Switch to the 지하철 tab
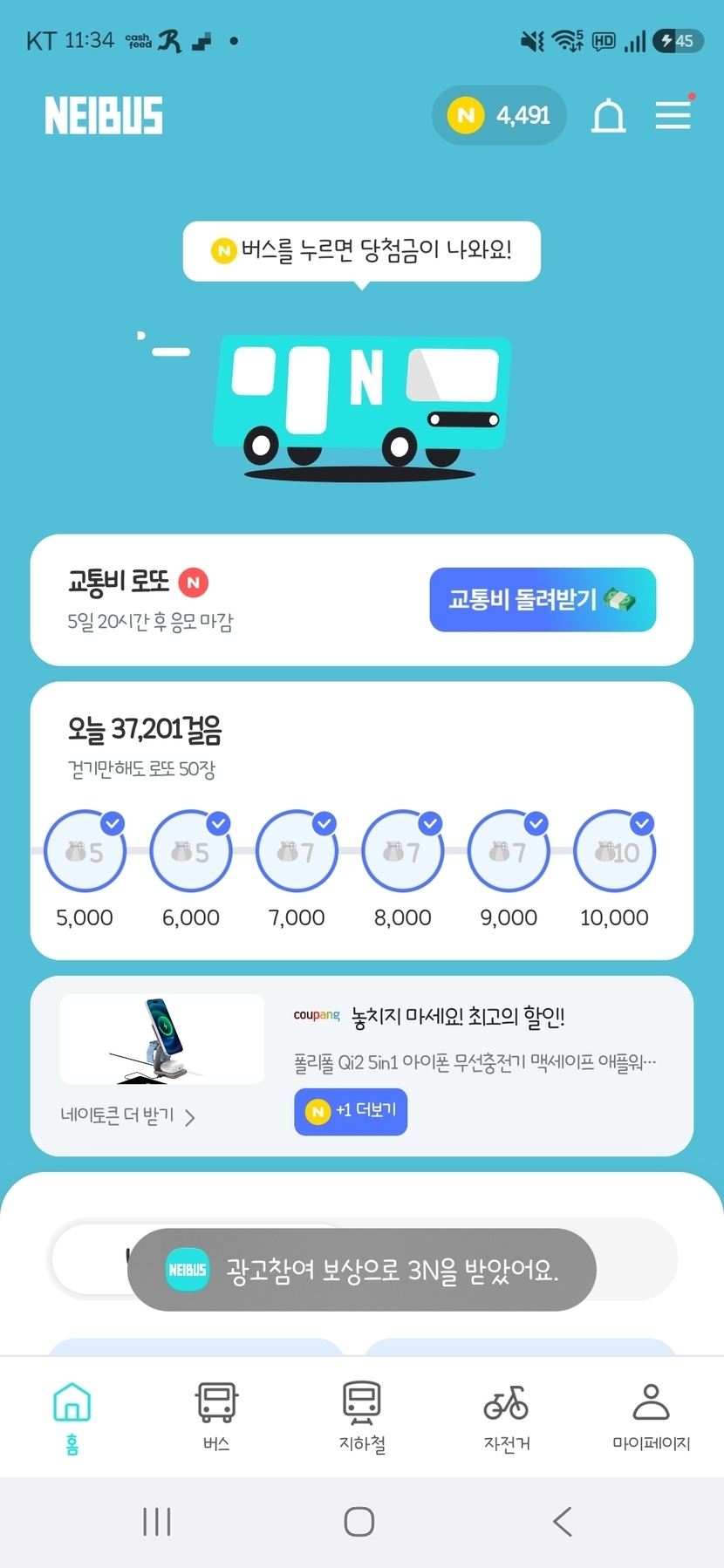Viewport: 724px width, 1568px height. [x=362, y=1416]
